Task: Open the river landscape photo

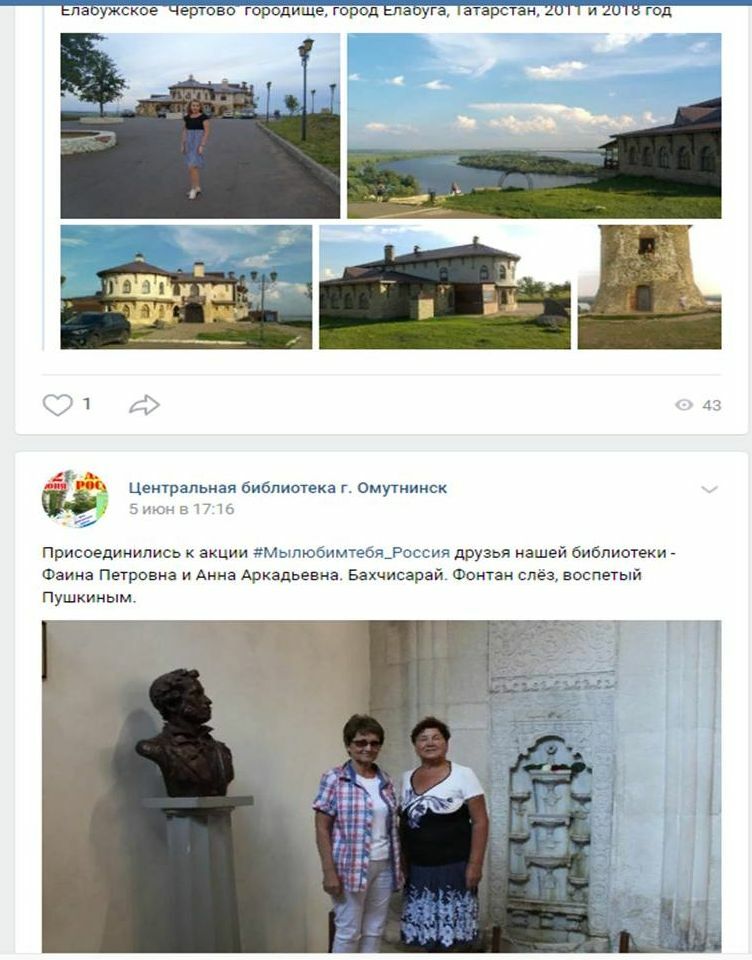Action: pyautogui.click(x=533, y=126)
